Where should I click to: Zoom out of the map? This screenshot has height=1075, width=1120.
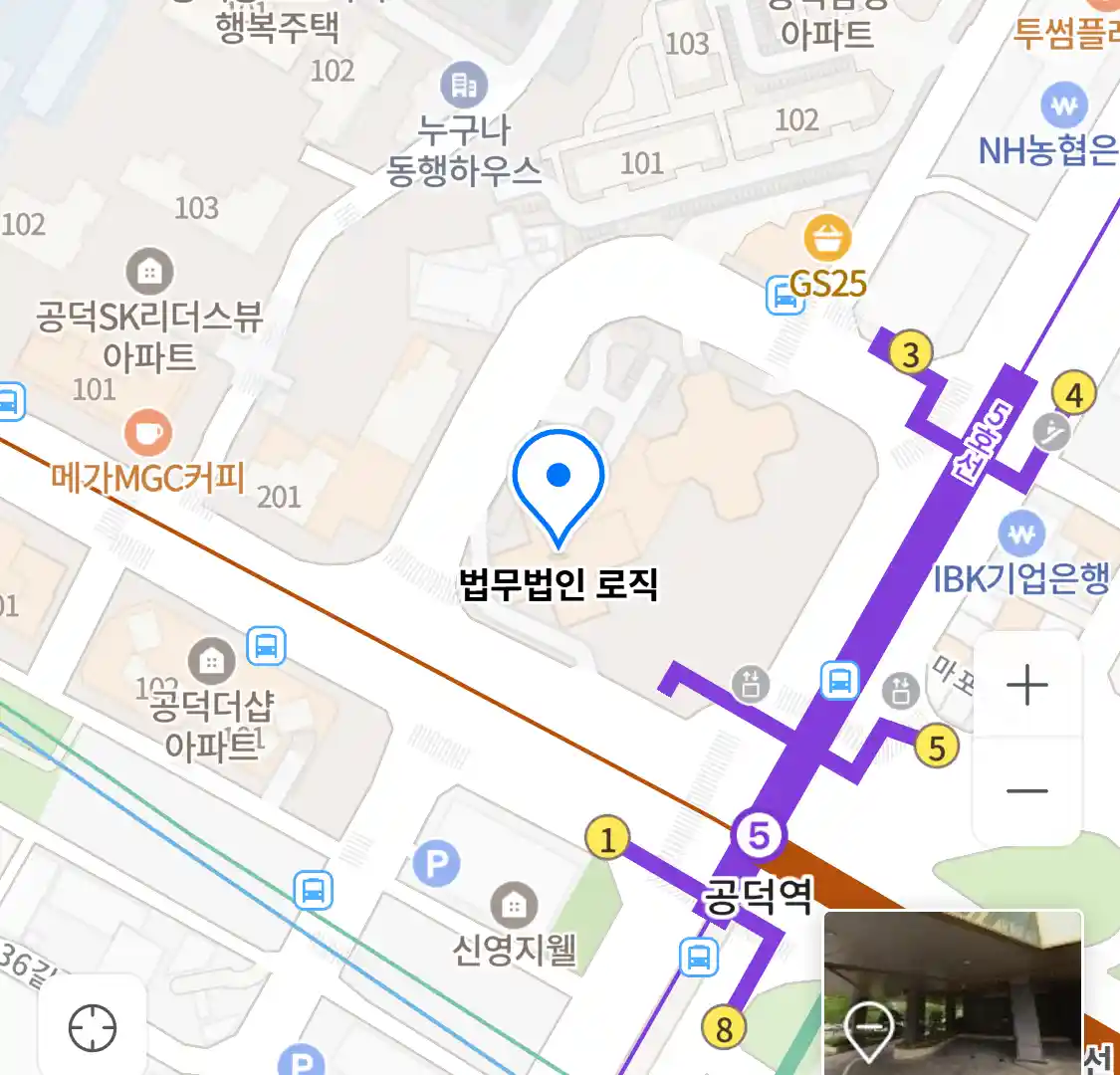tap(1026, 791)
